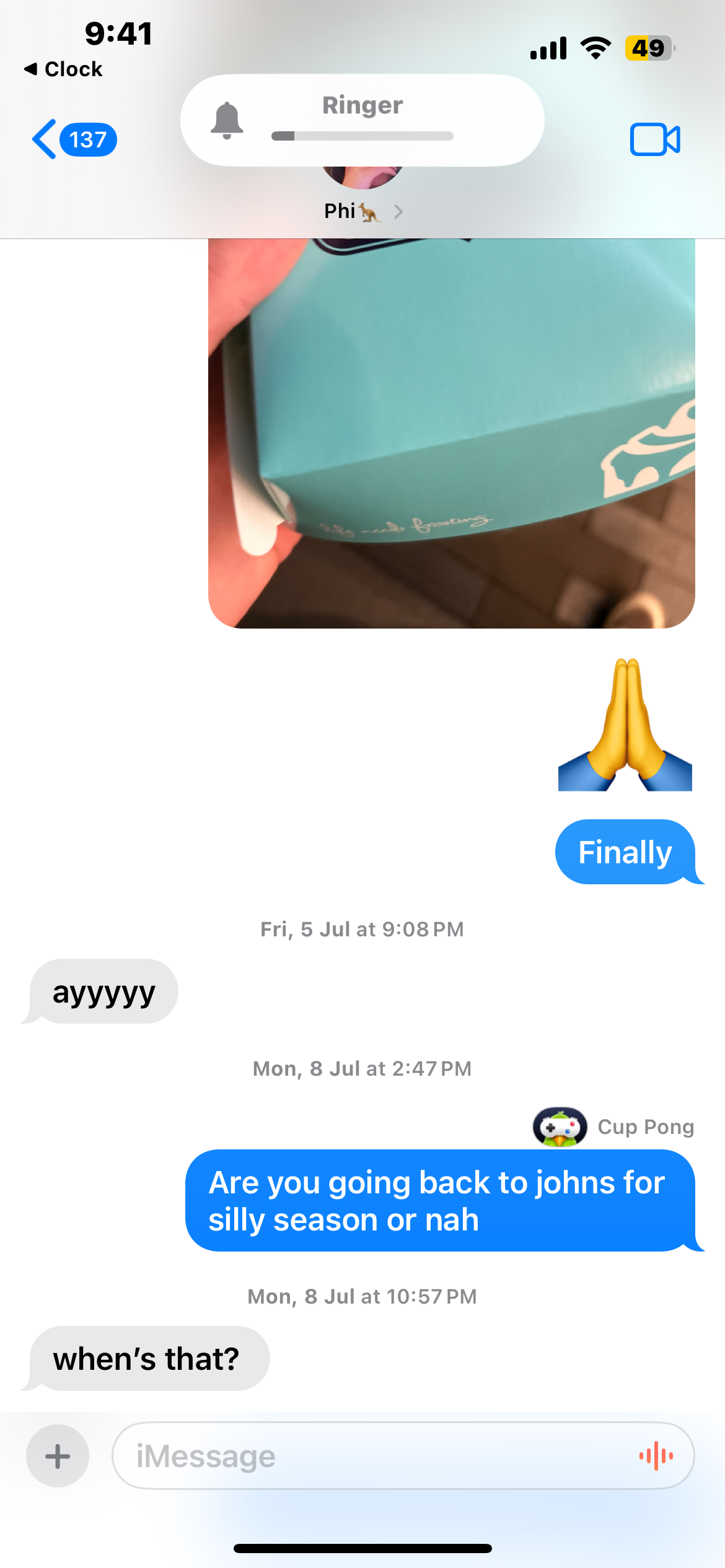
Task: Open the Cup Pong game link
Action: (x=613, y=1126)
